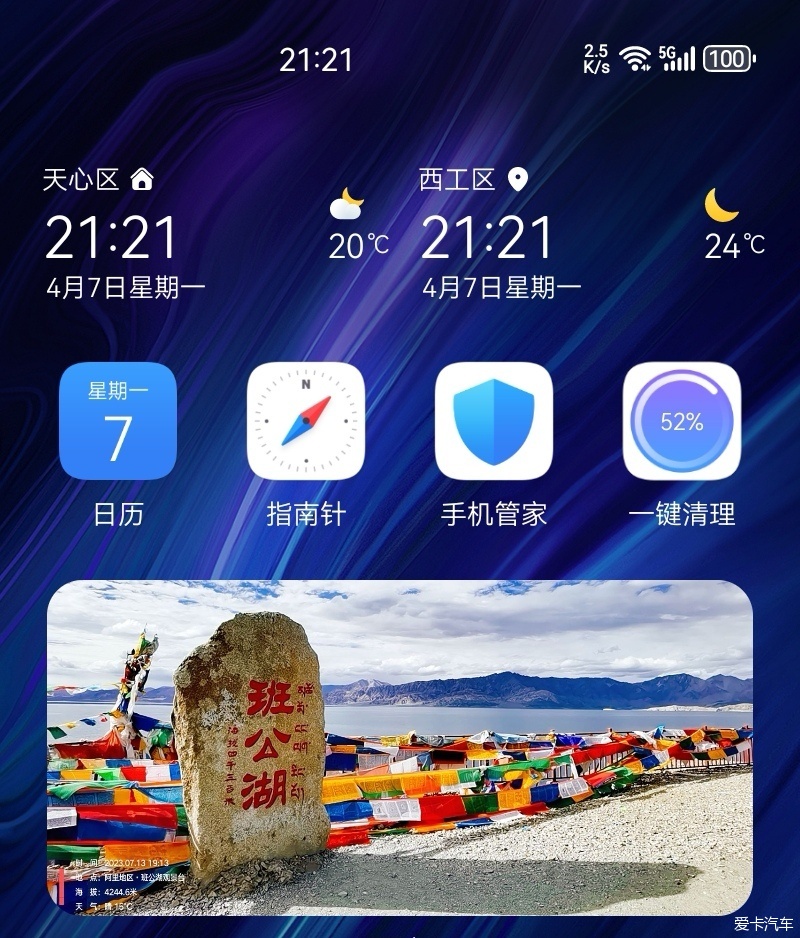The image size is (800, 938).
Task: Open the 日历 calendar app
Action: (118, 421)
